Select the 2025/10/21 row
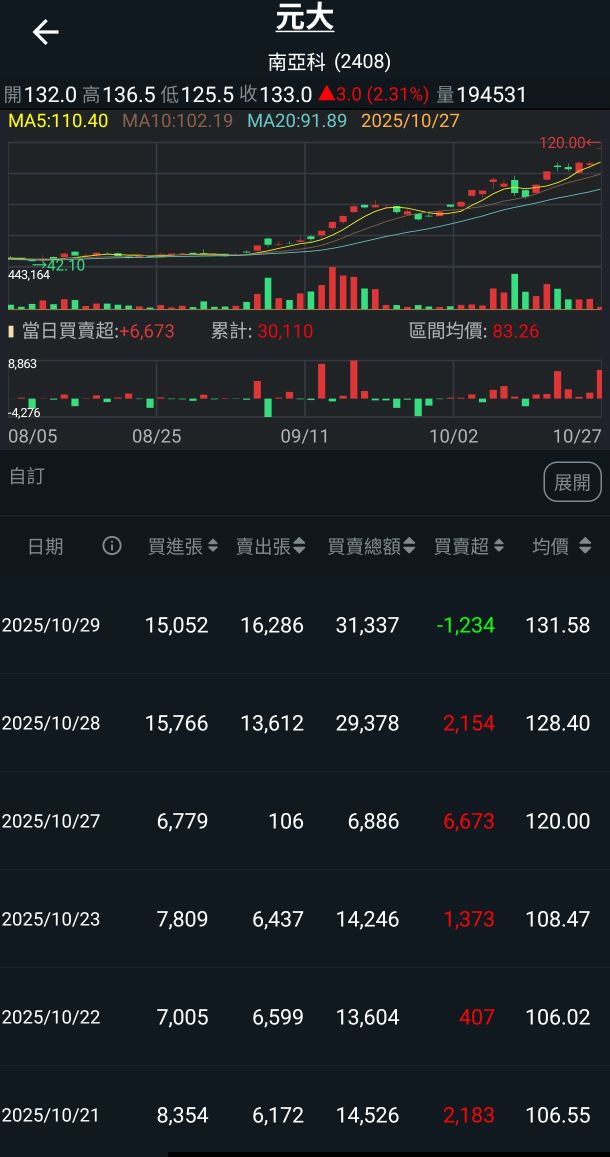The image size is (610, 1157). click(x=304, y=1115)
